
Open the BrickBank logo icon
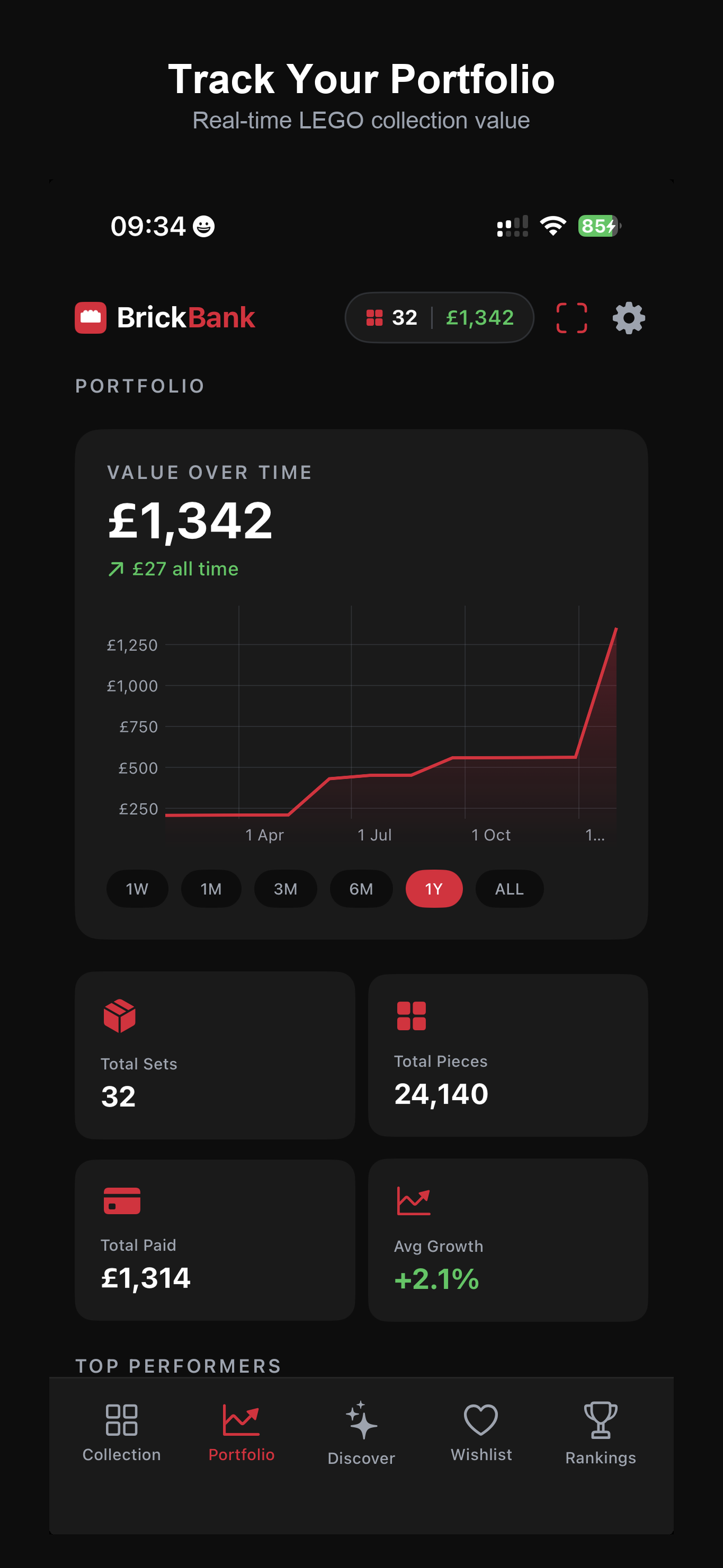[91, 317]
